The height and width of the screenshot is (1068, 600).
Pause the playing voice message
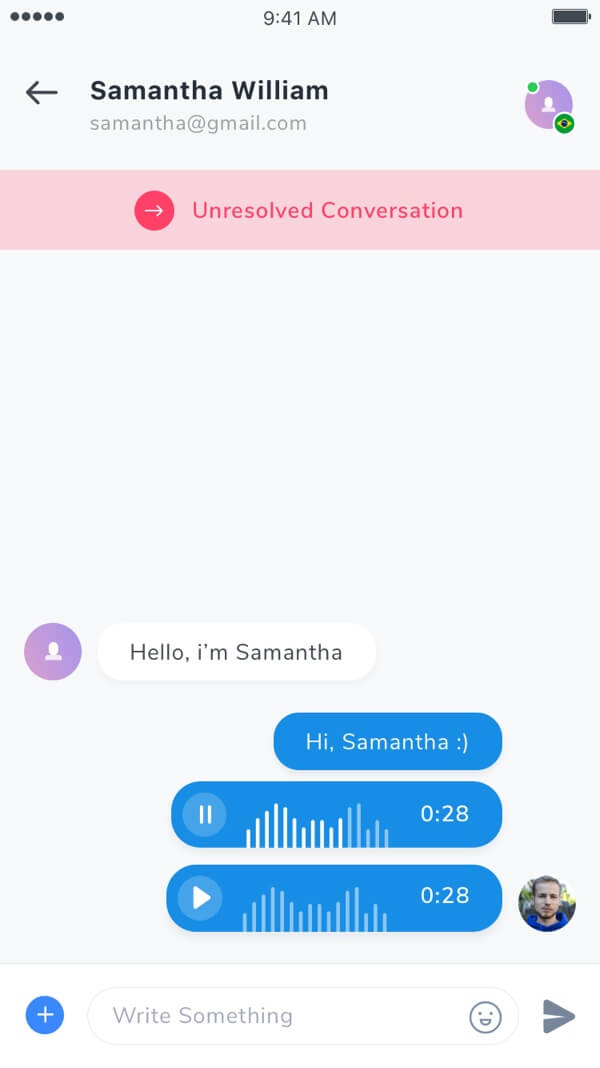(x=204, y=814)
